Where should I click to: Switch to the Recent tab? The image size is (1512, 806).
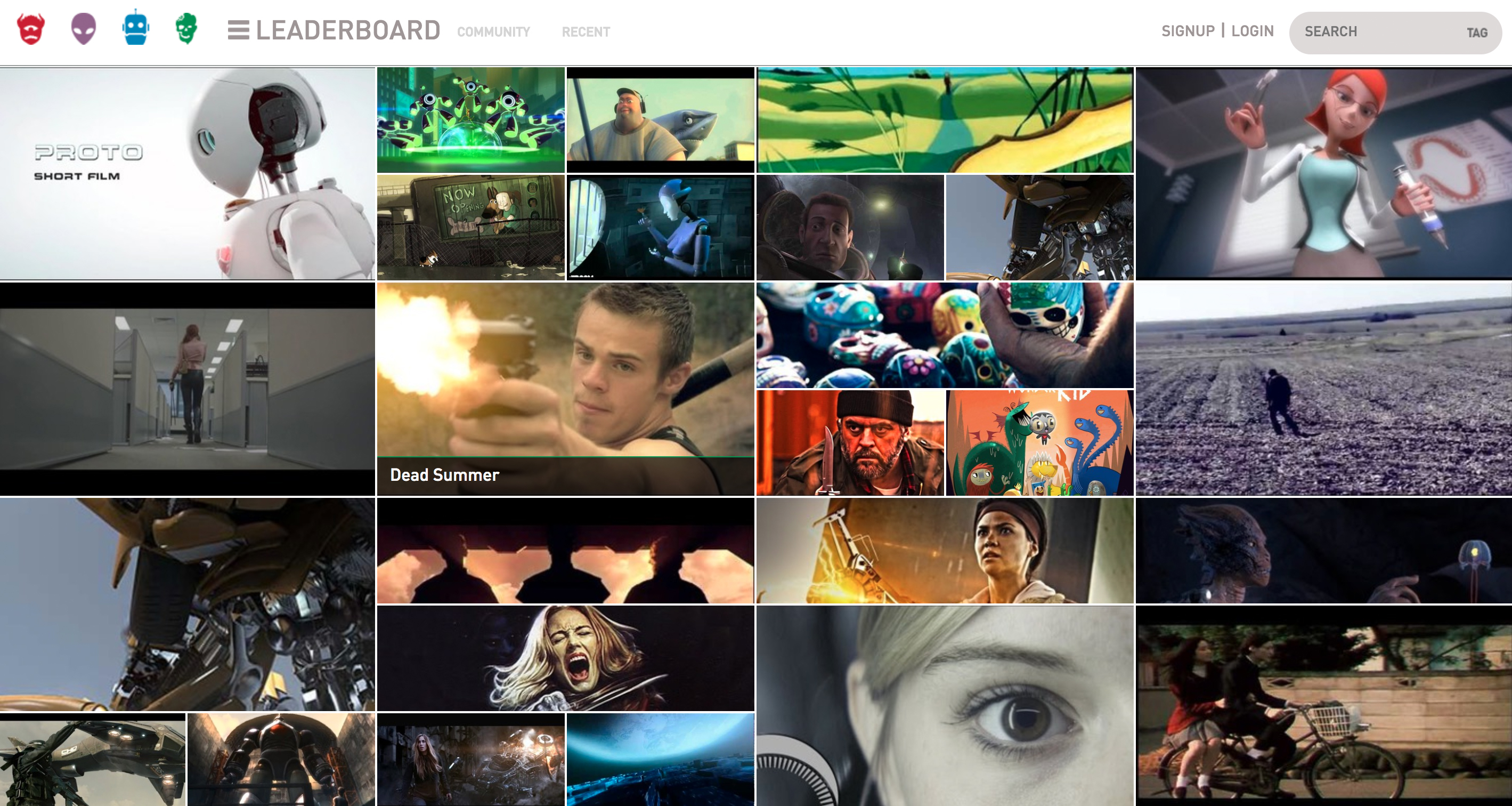click(585, 33)
